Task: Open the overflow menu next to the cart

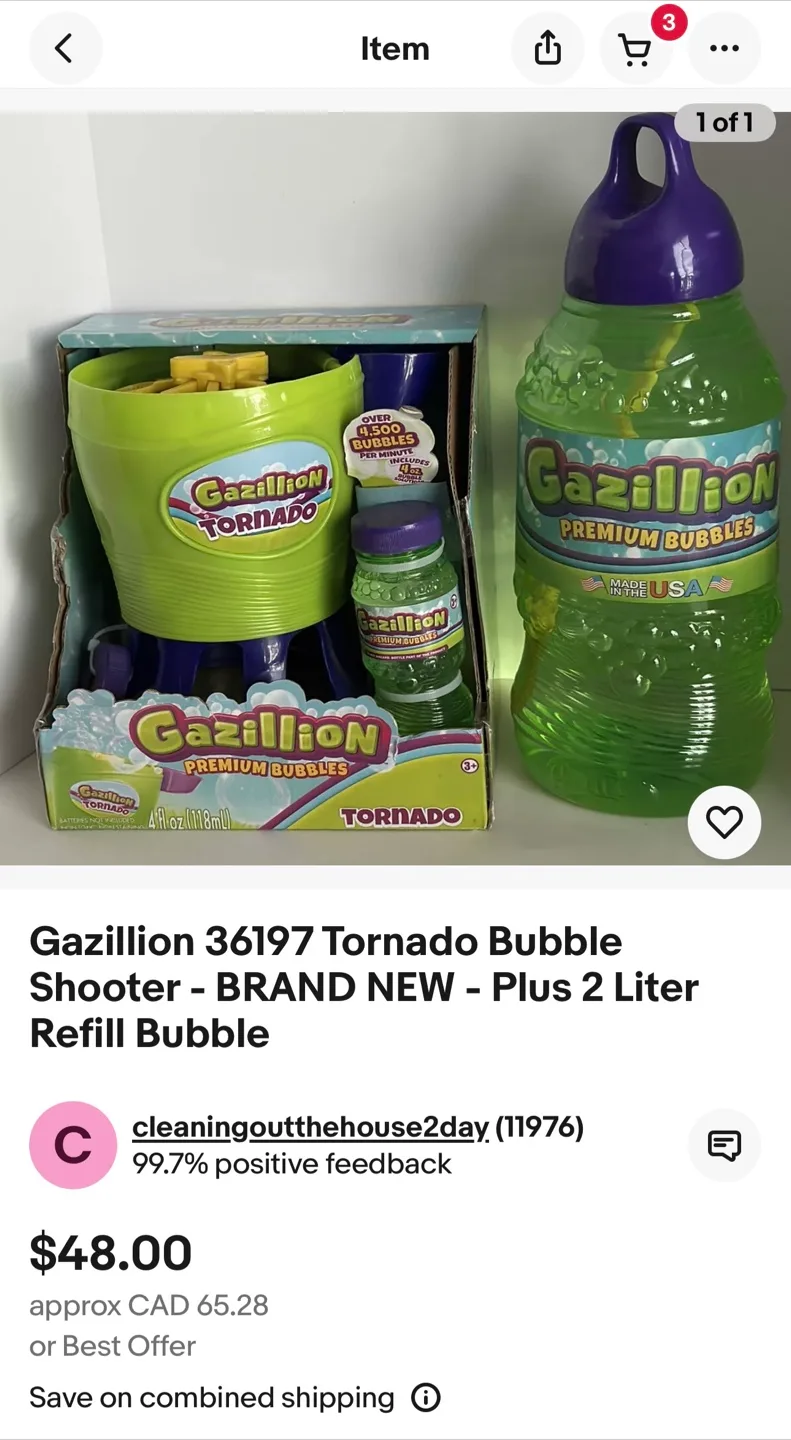Action: click(725, 48)
